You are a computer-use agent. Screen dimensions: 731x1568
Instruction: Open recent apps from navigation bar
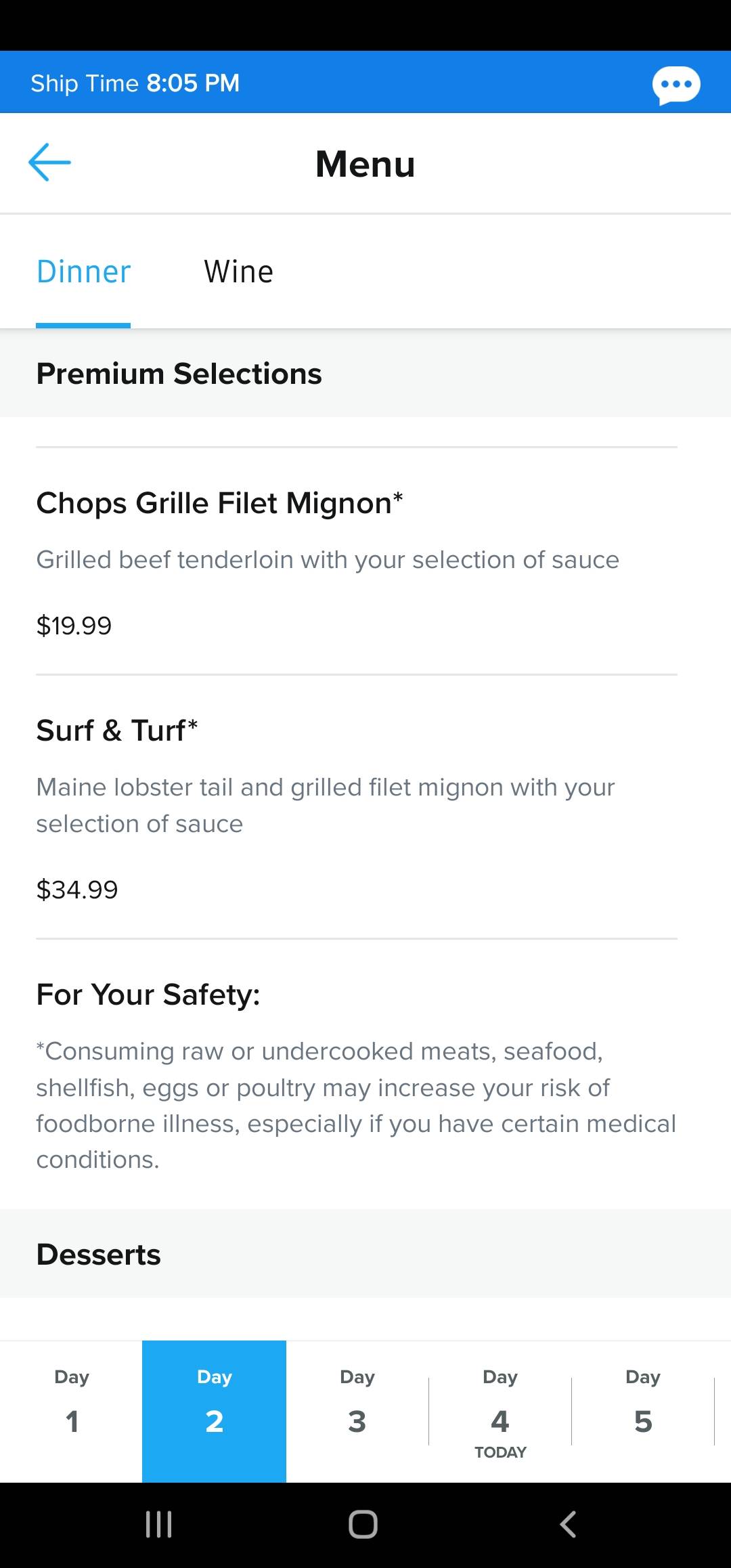coord(159,1525)
